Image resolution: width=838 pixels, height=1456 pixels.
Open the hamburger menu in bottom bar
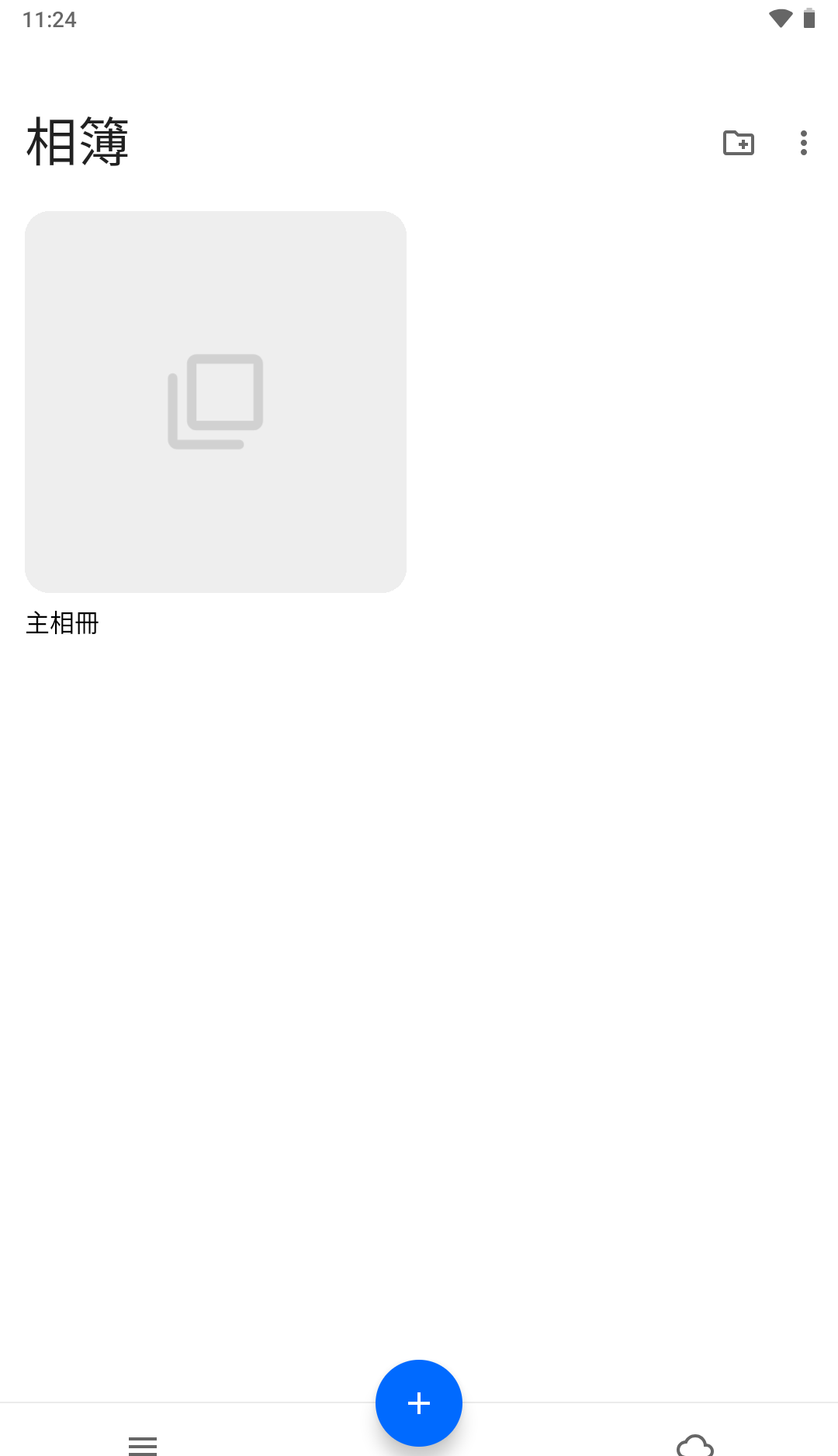point(143,1444)
